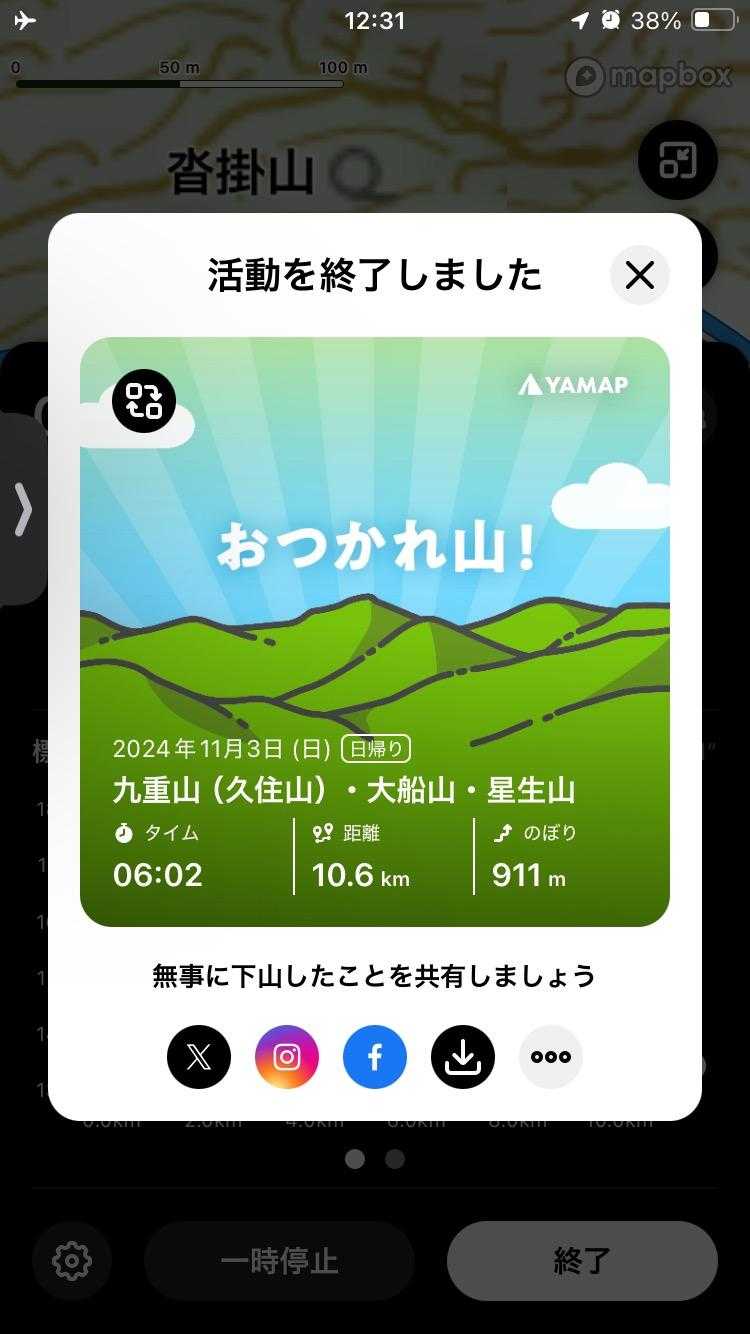
Task: Share the hike on X
Action: (199, 1057)
